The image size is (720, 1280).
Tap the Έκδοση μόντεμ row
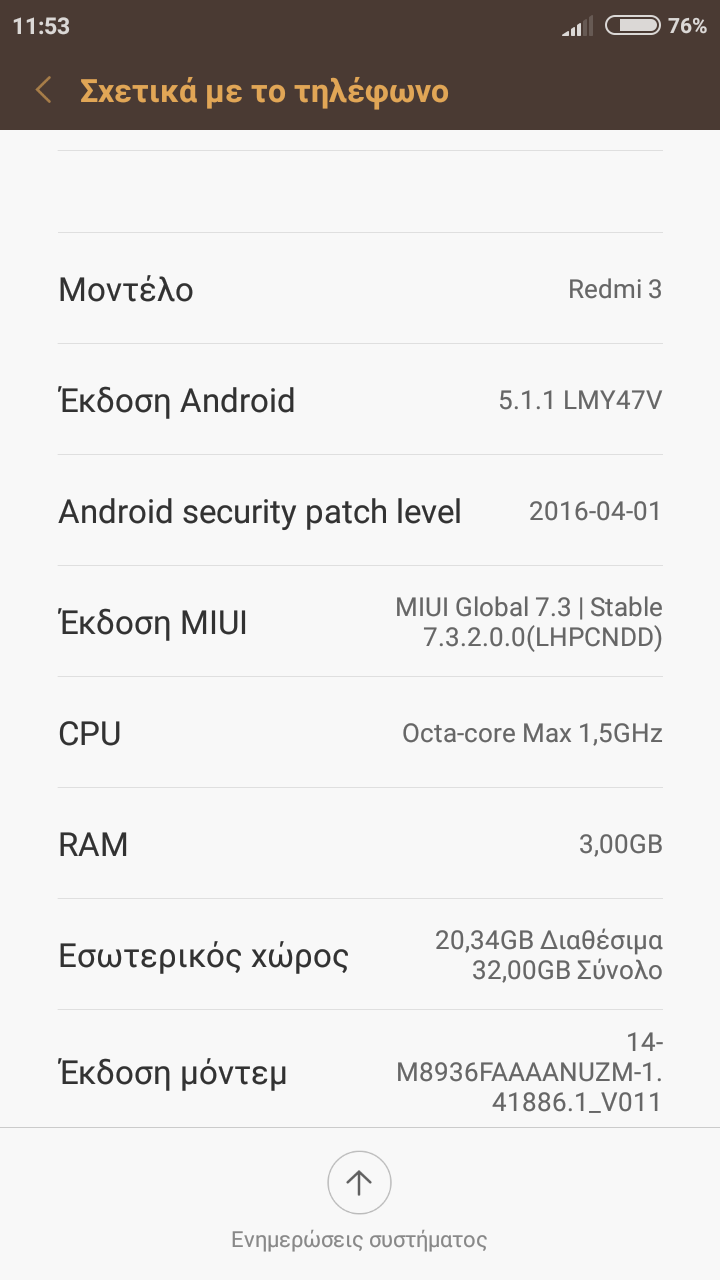(360, 1072)
